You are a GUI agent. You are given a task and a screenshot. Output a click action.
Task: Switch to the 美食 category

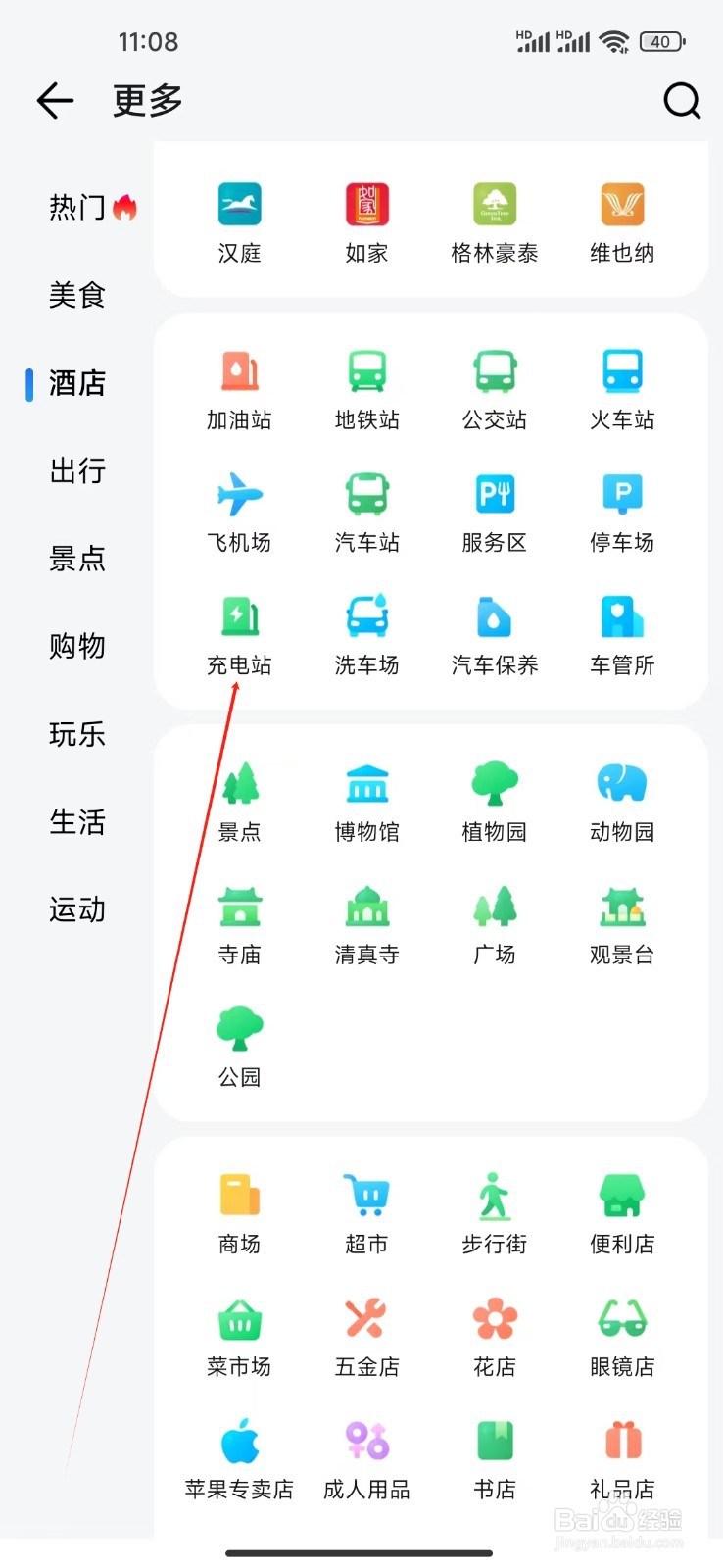pos(77,295)
